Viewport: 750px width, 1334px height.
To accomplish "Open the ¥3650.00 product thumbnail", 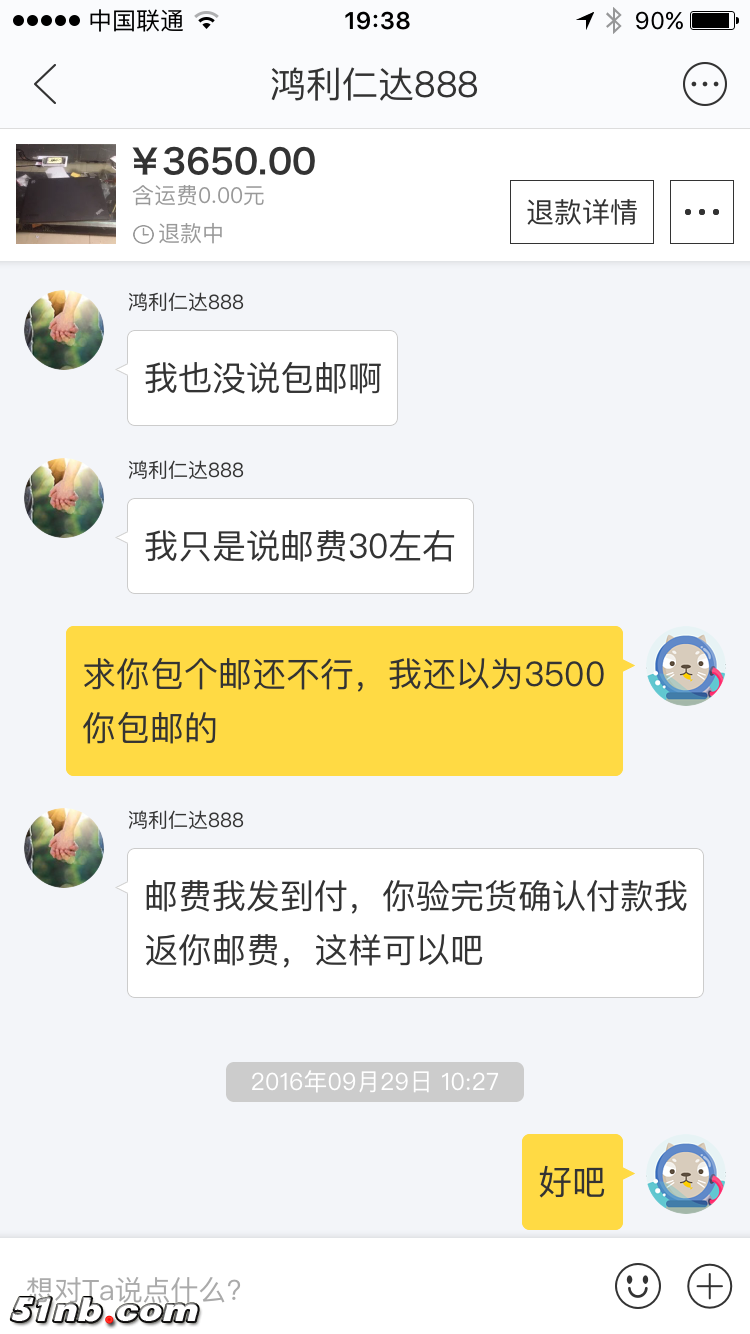I will [66, 194].
